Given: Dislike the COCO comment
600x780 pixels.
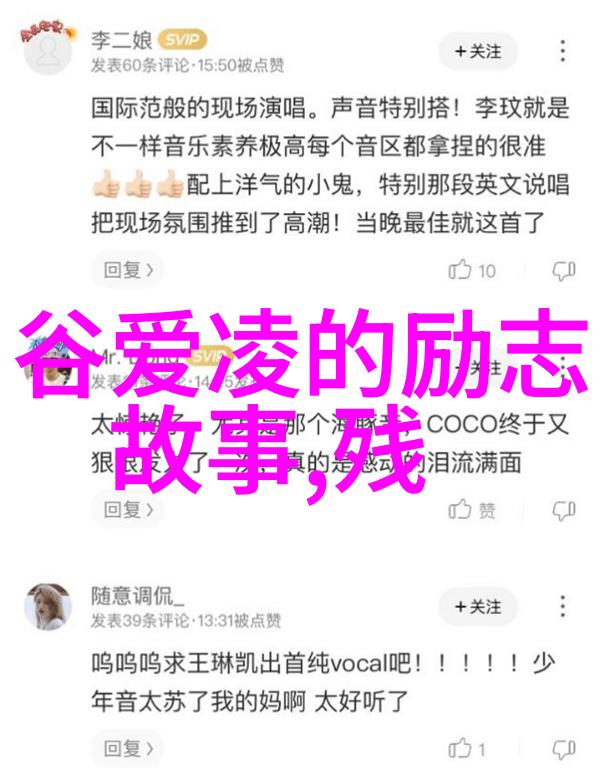Looking at the screenshot, I should (564, 510).
